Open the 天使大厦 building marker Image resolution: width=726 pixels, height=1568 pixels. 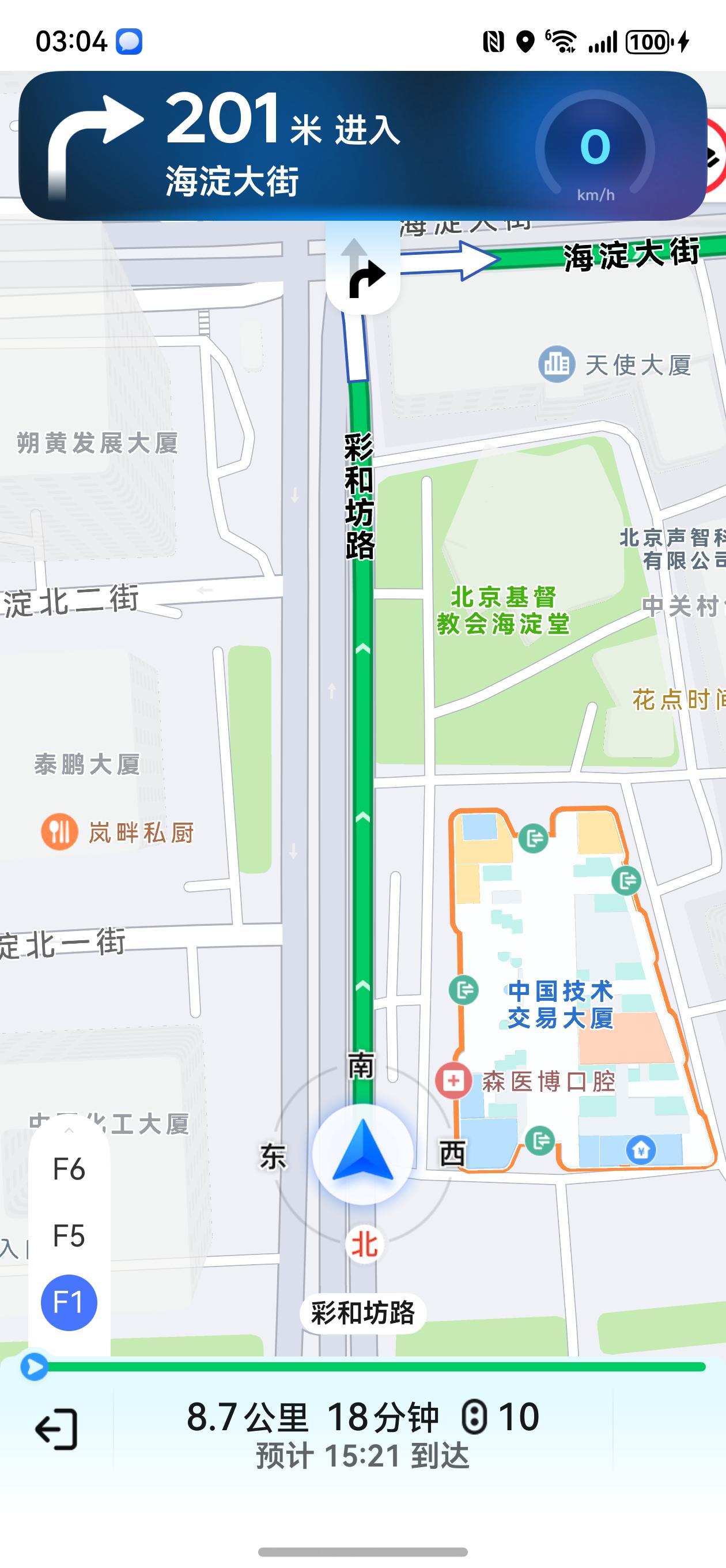556,364
